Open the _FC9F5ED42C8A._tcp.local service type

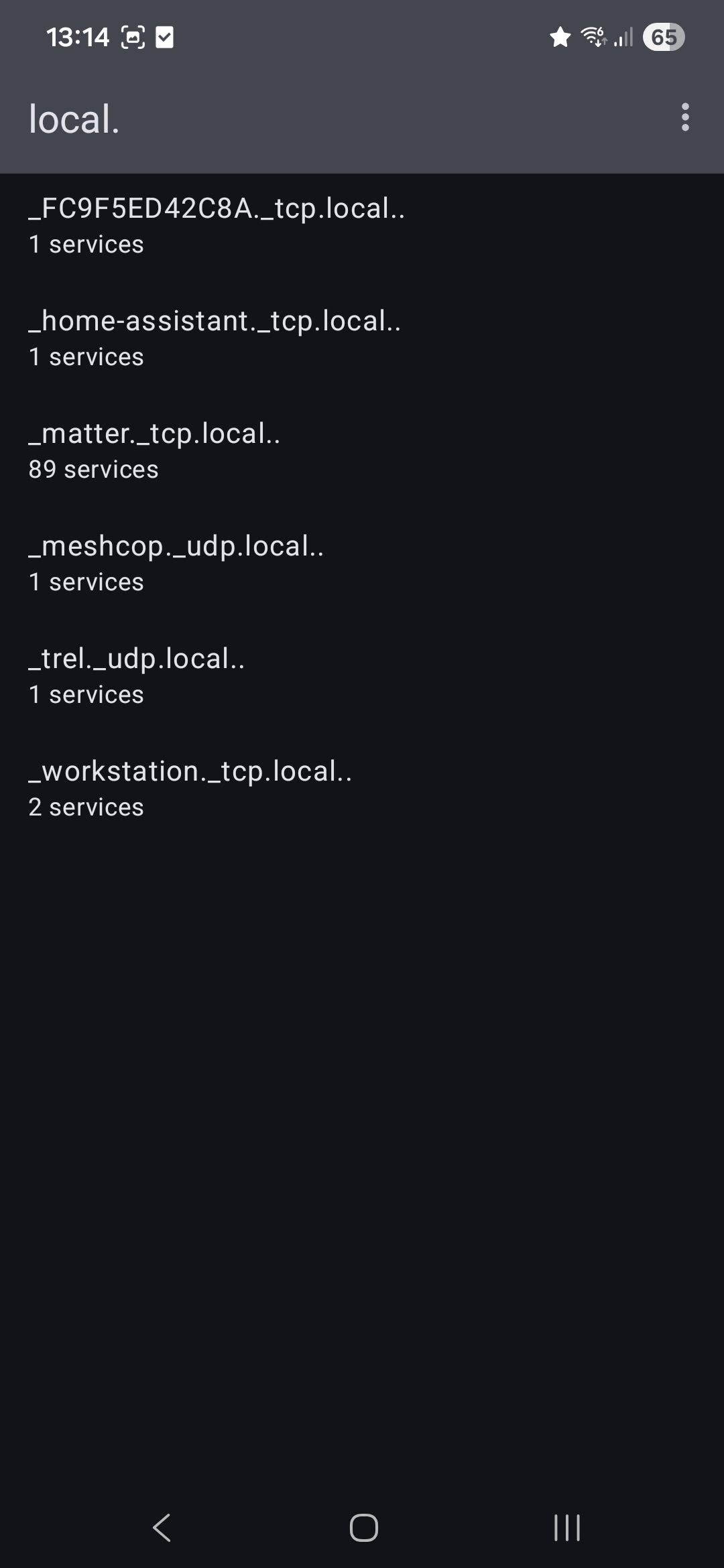217,226
